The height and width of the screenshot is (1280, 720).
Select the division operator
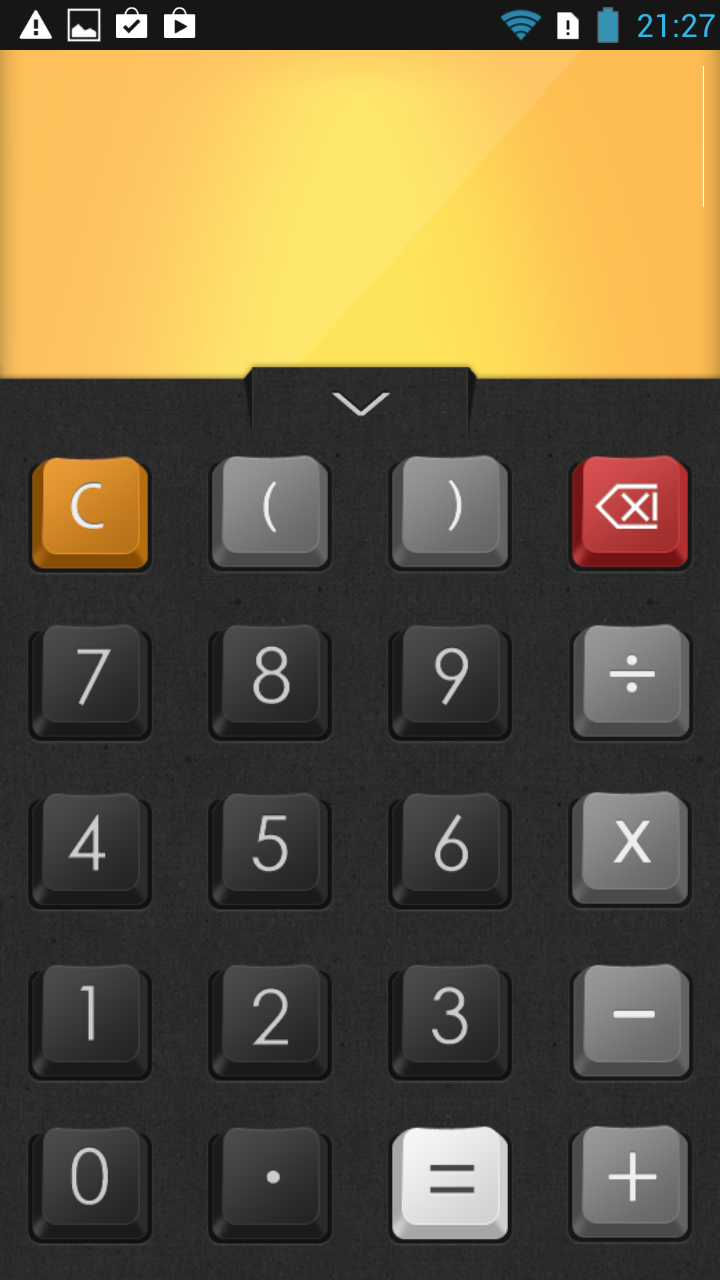[x=630, y=682]
